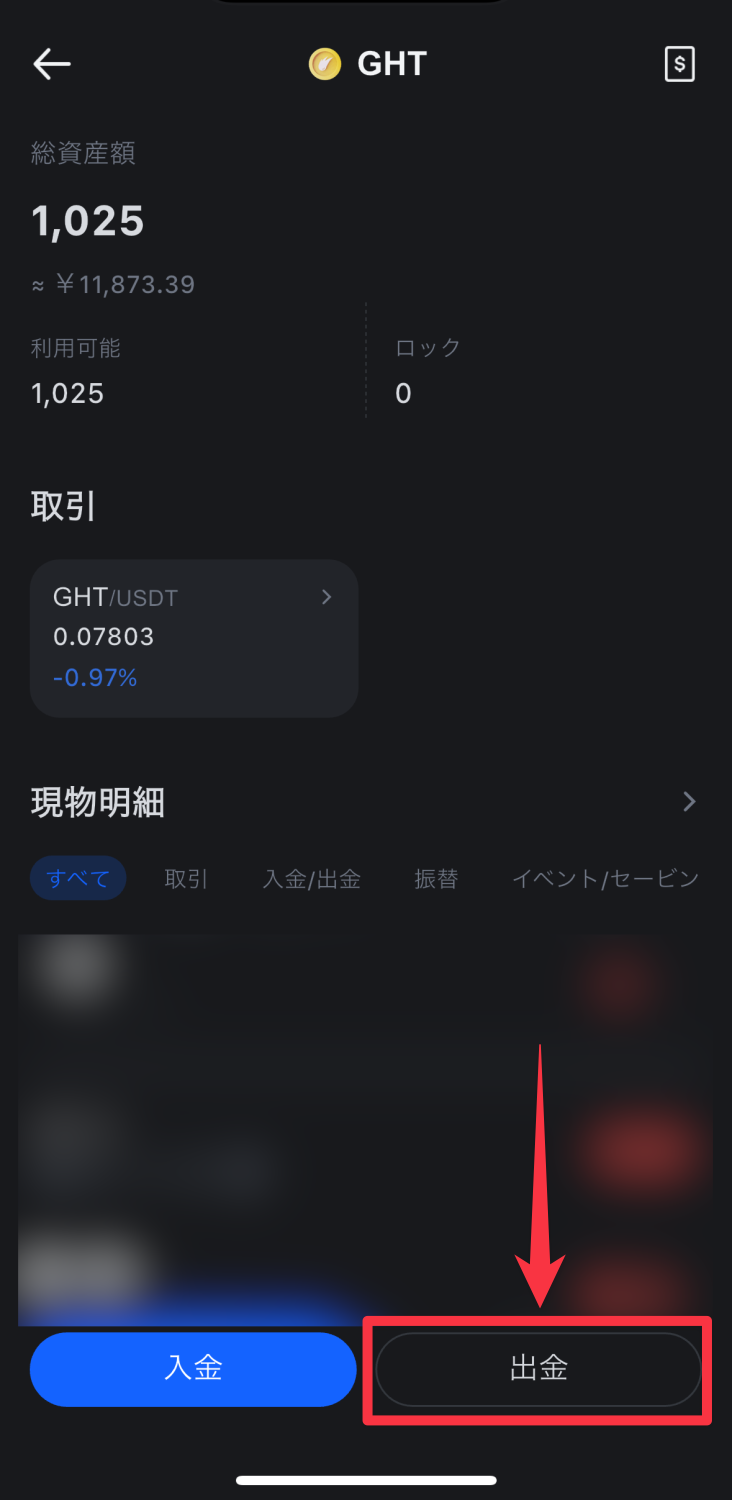This screenshot has height=1500, width=732.
Task: Switch to the 取引 filter tab
Action: coord(186,879)
